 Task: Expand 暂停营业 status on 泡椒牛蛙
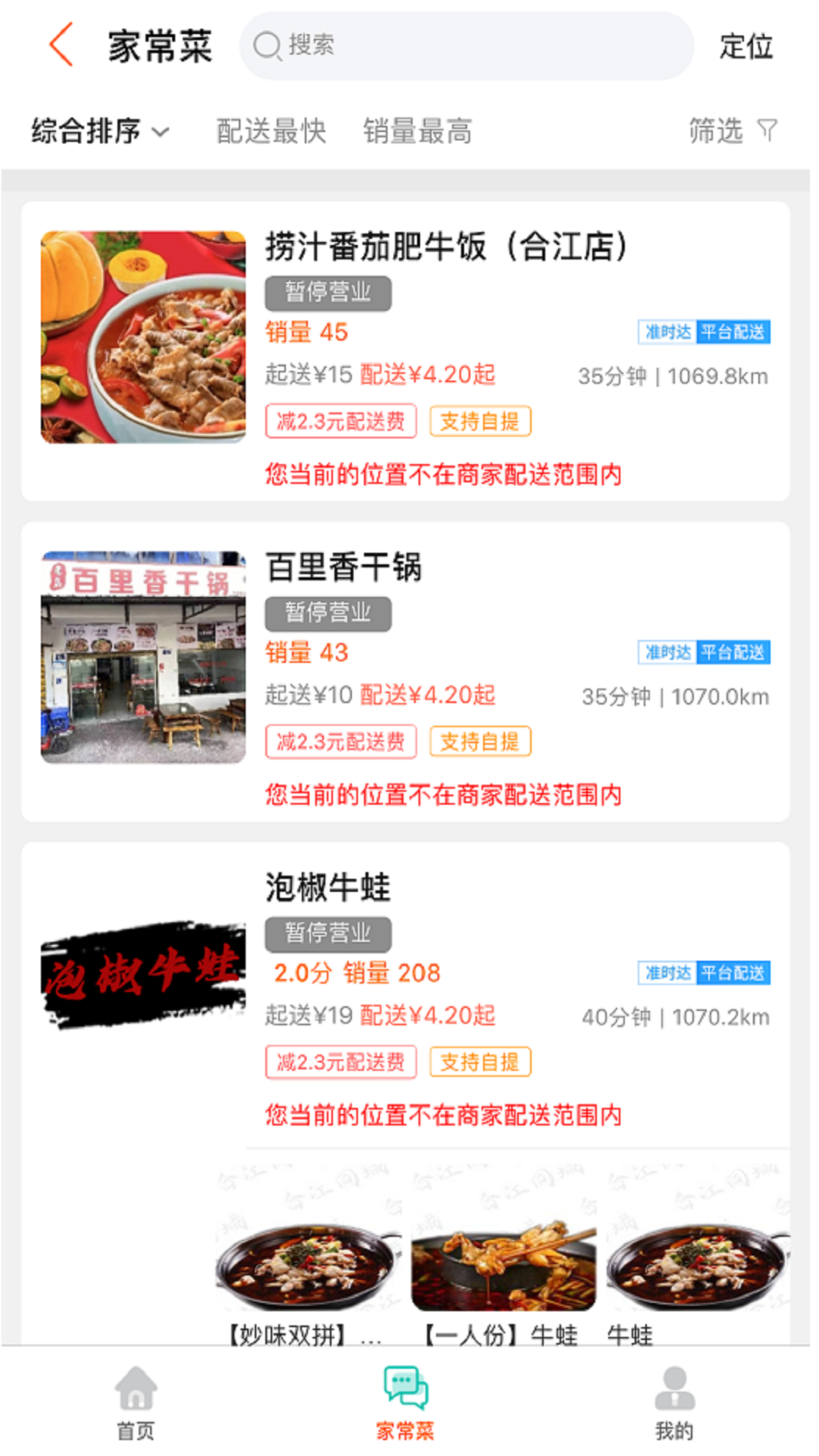[x=327, y=935]
